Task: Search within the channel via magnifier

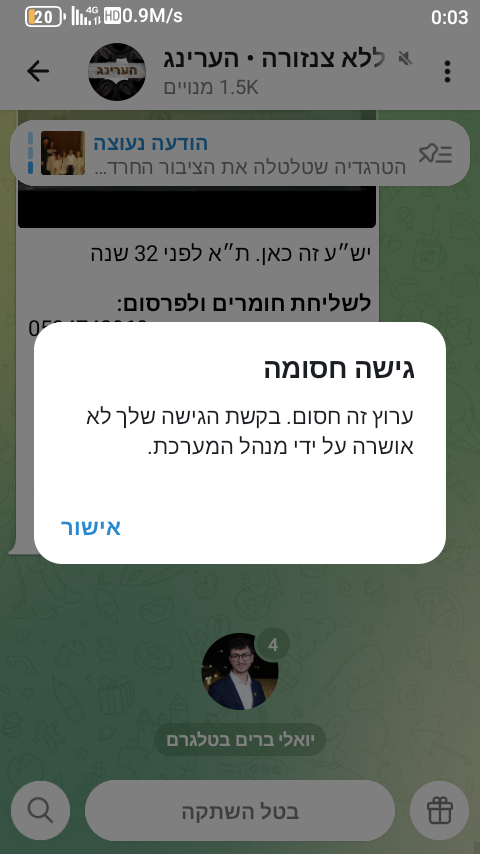Action: point(40,810)
